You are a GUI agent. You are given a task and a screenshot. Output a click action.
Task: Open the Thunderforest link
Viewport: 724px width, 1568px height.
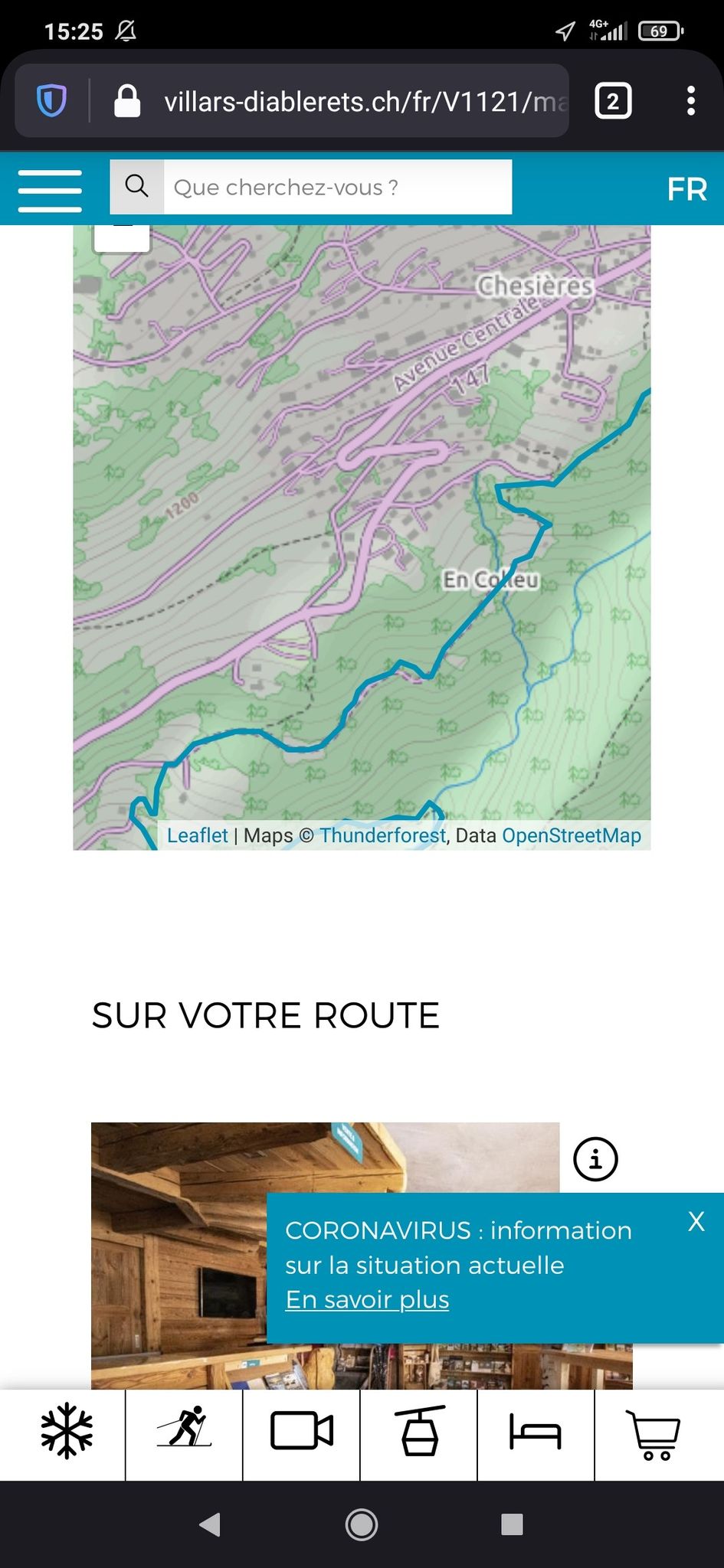[x=382, y=835]
